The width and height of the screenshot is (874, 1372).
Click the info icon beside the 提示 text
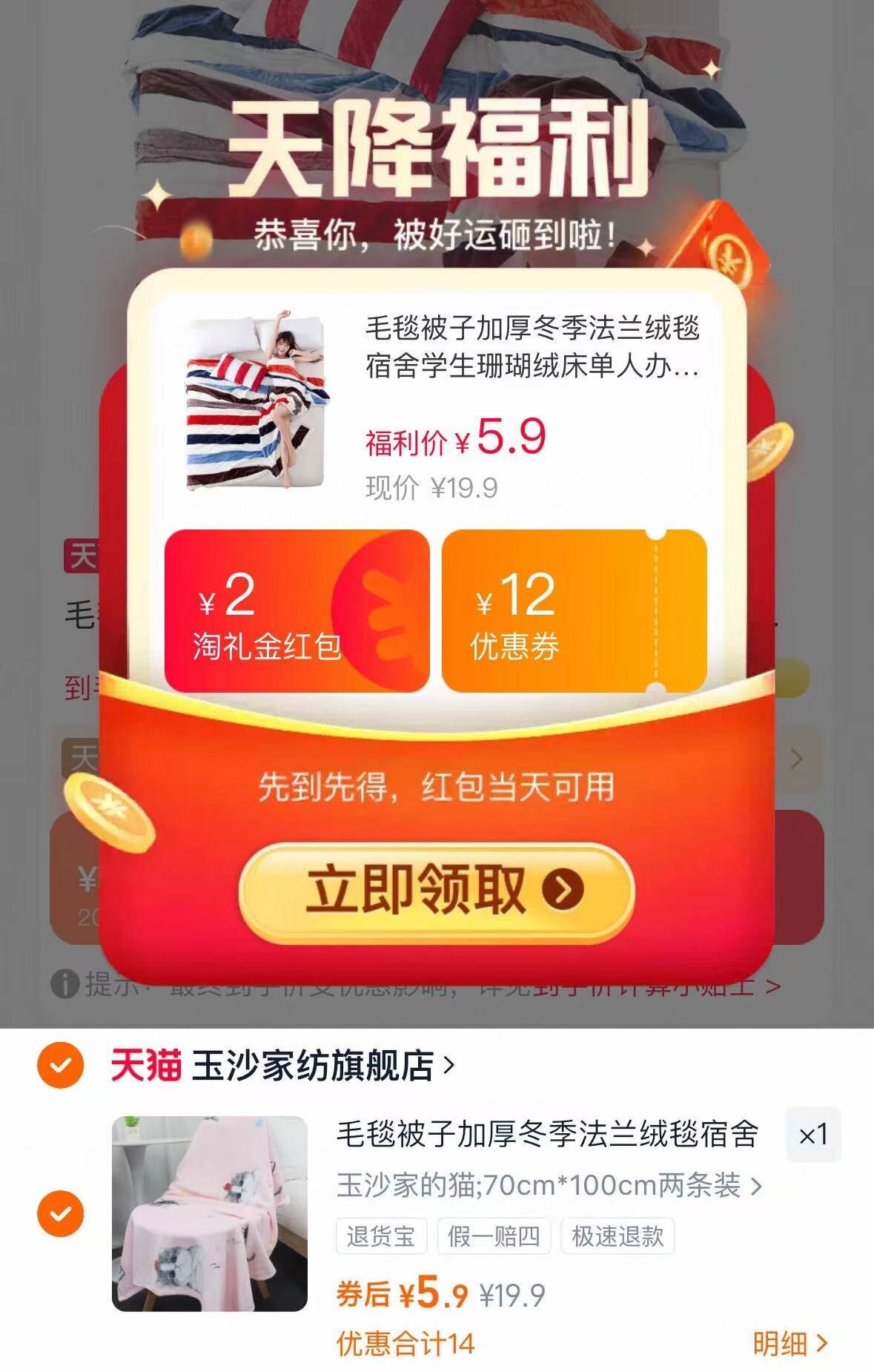click(67, 983)
